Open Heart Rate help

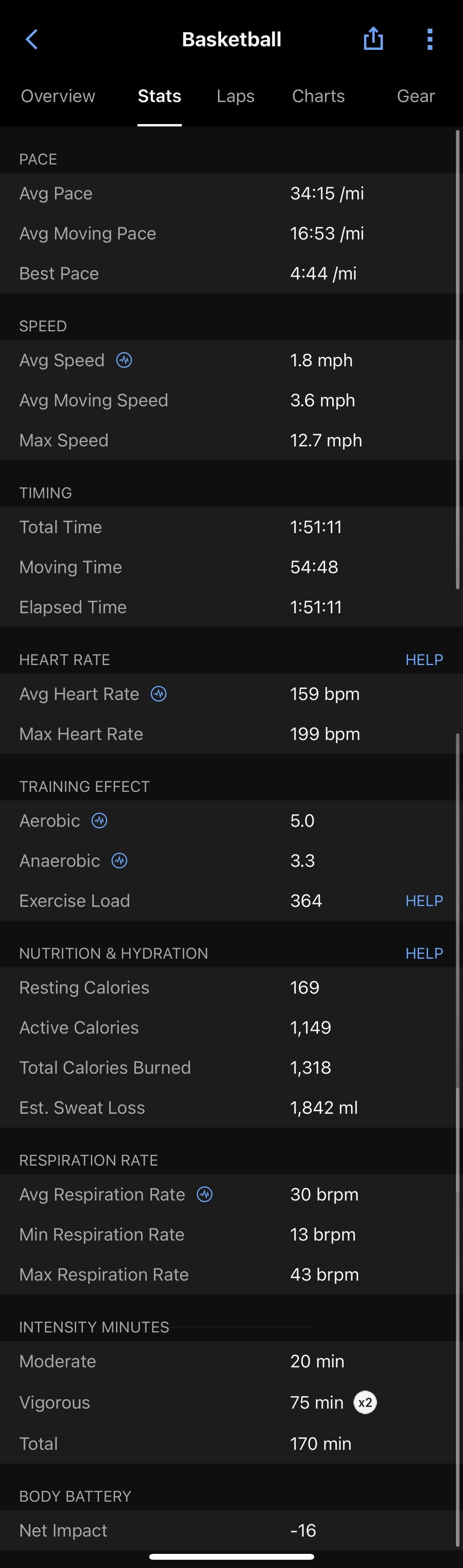pos(424,660)
